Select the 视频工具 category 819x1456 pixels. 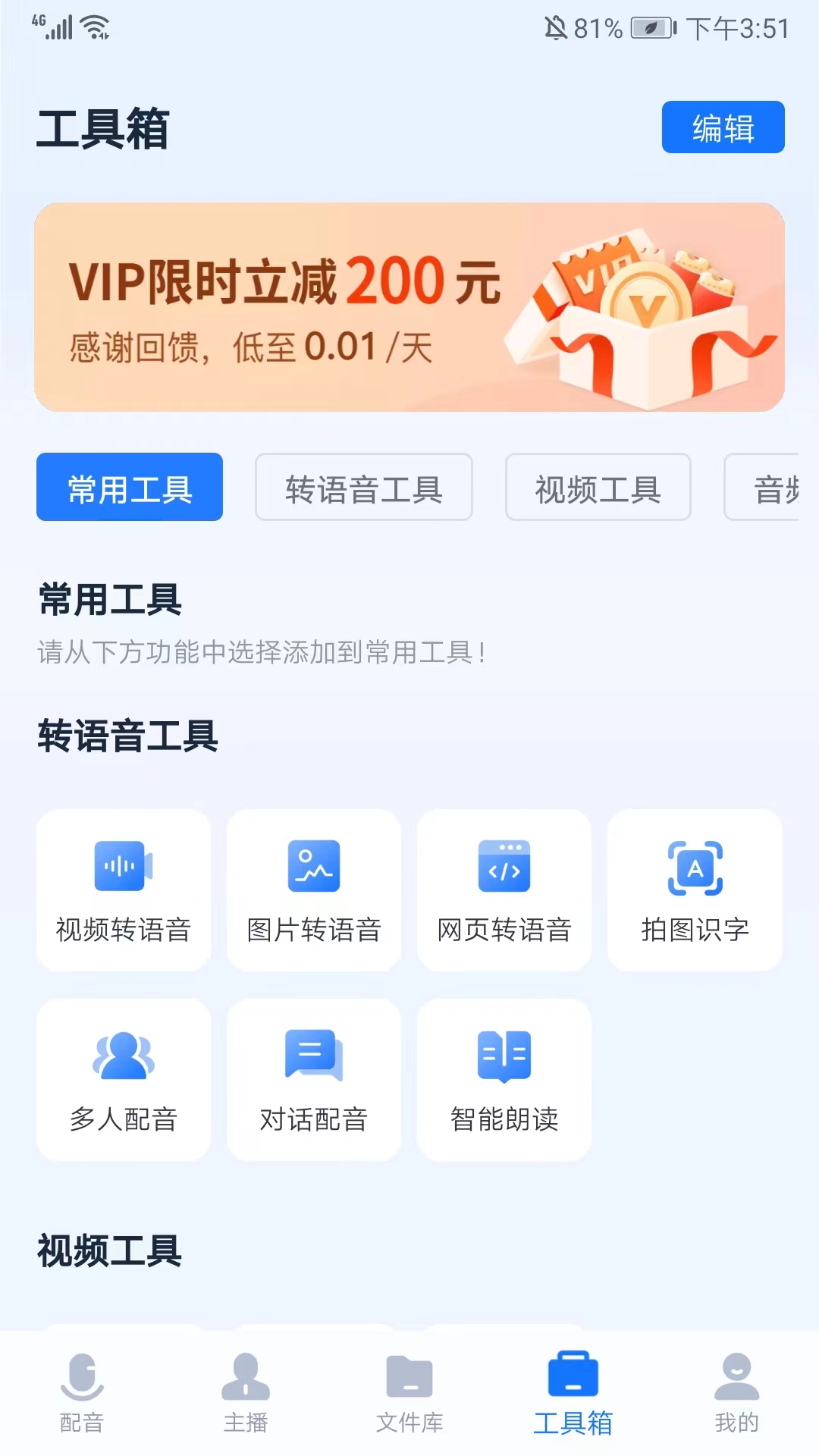(x=598, y=488)
